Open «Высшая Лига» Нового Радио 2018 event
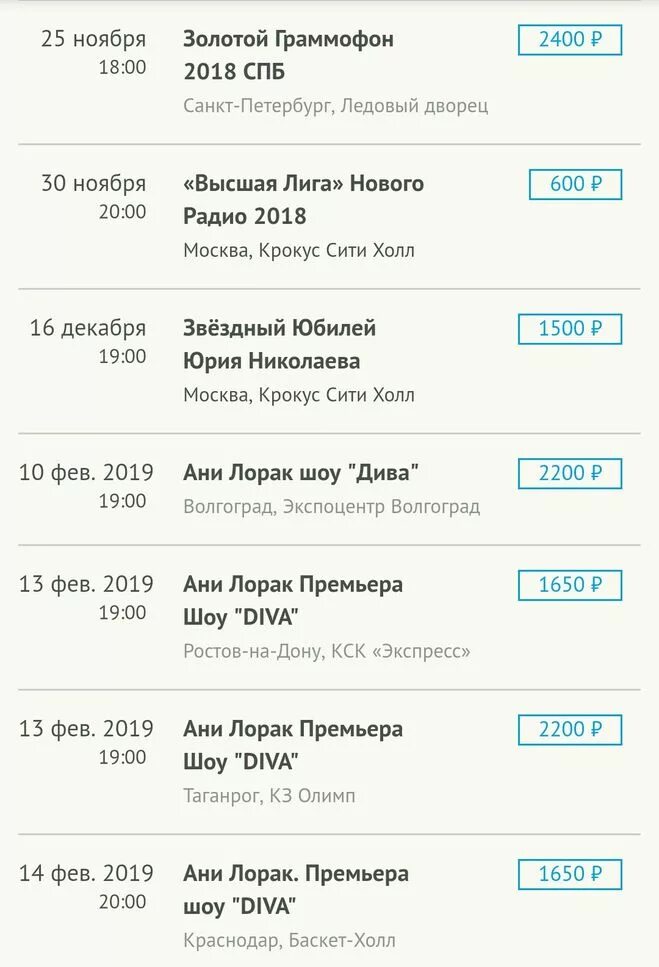The image size is (659, 967). tap(303, 200)
